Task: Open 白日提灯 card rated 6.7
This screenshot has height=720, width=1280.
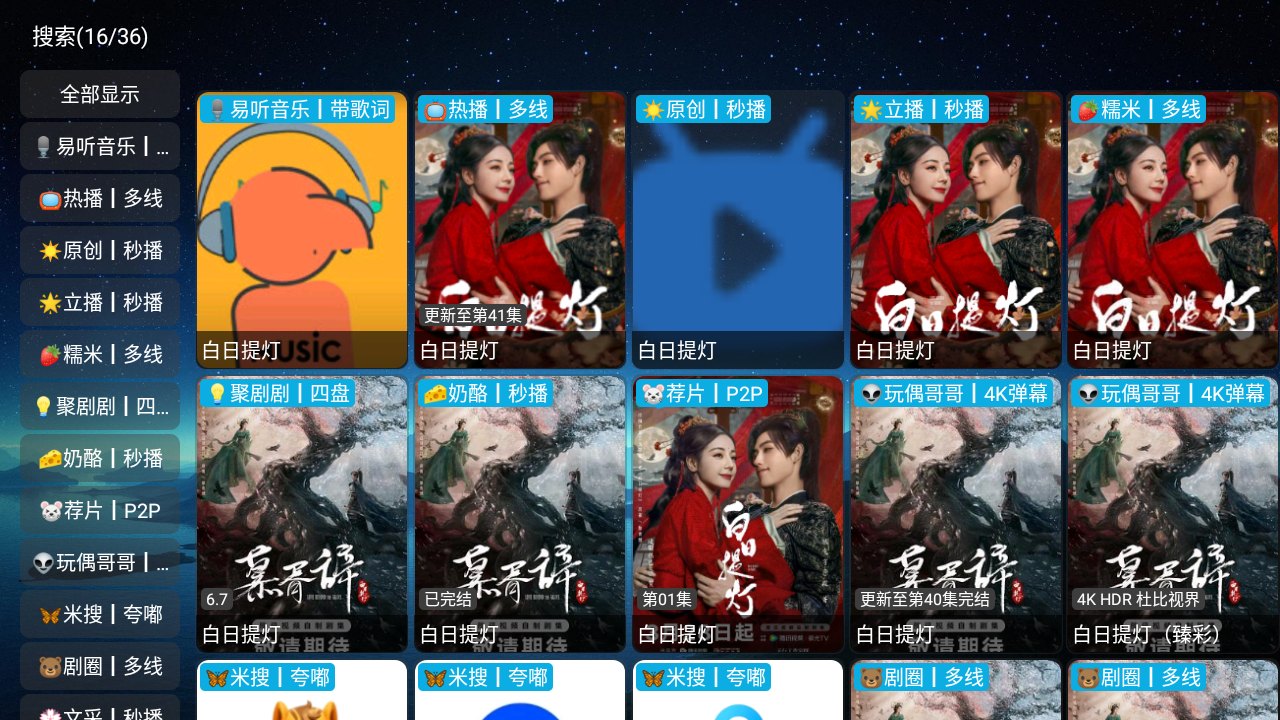Action: [302, 514]
